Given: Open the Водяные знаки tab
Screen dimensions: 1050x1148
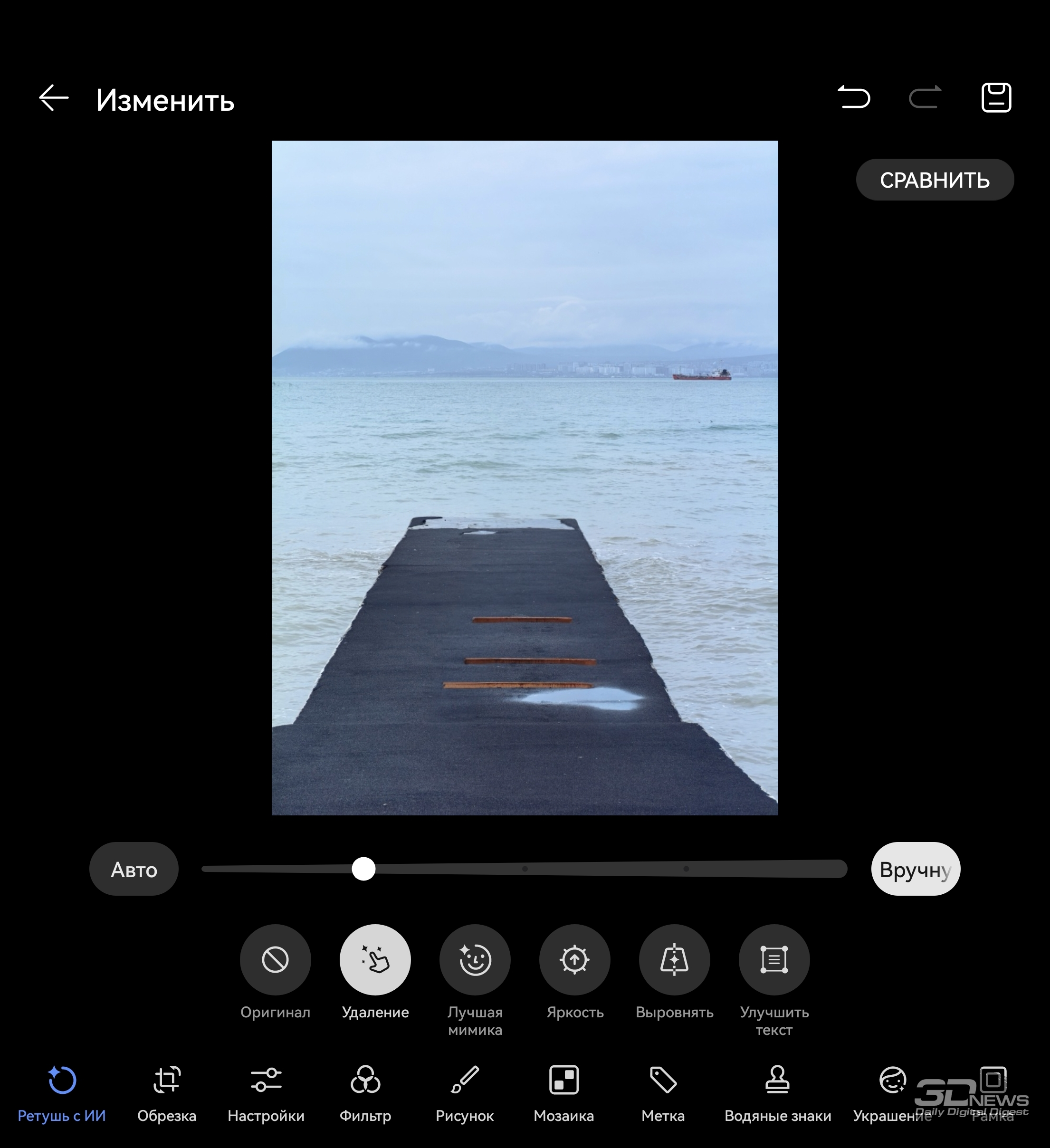Looking at the screenshot, I should (x=777, y=1092).
